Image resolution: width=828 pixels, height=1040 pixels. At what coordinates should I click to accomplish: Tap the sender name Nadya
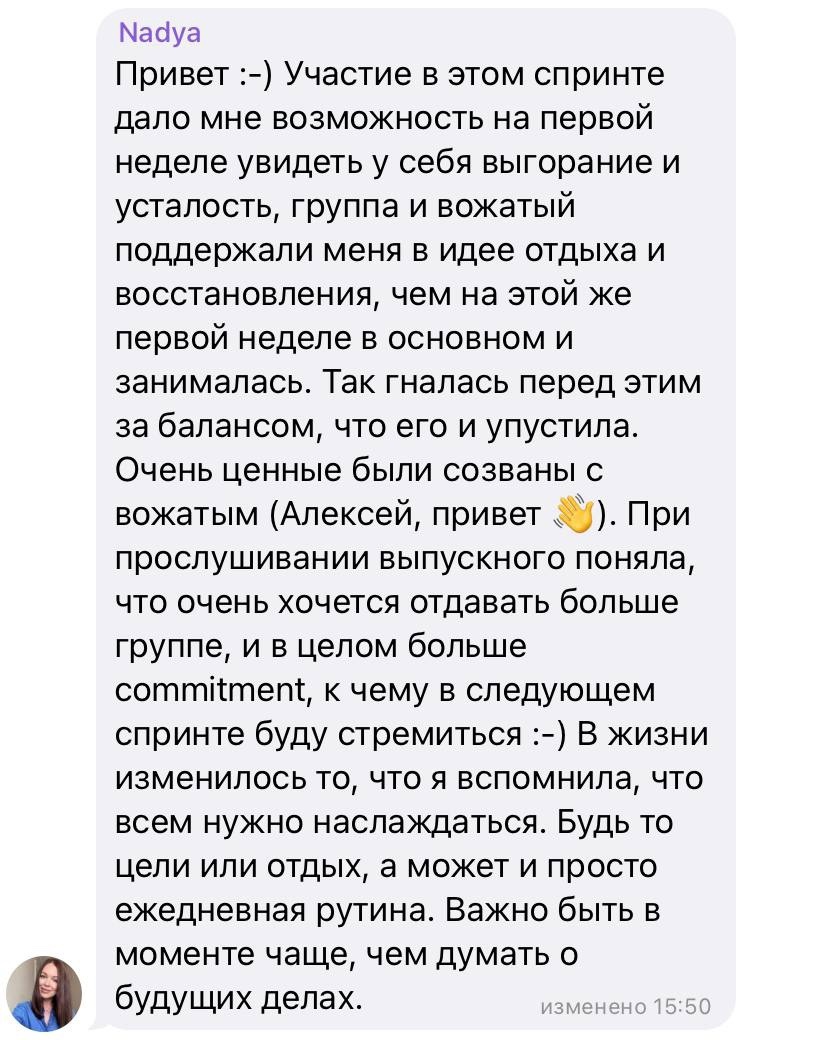pos(159,32)
